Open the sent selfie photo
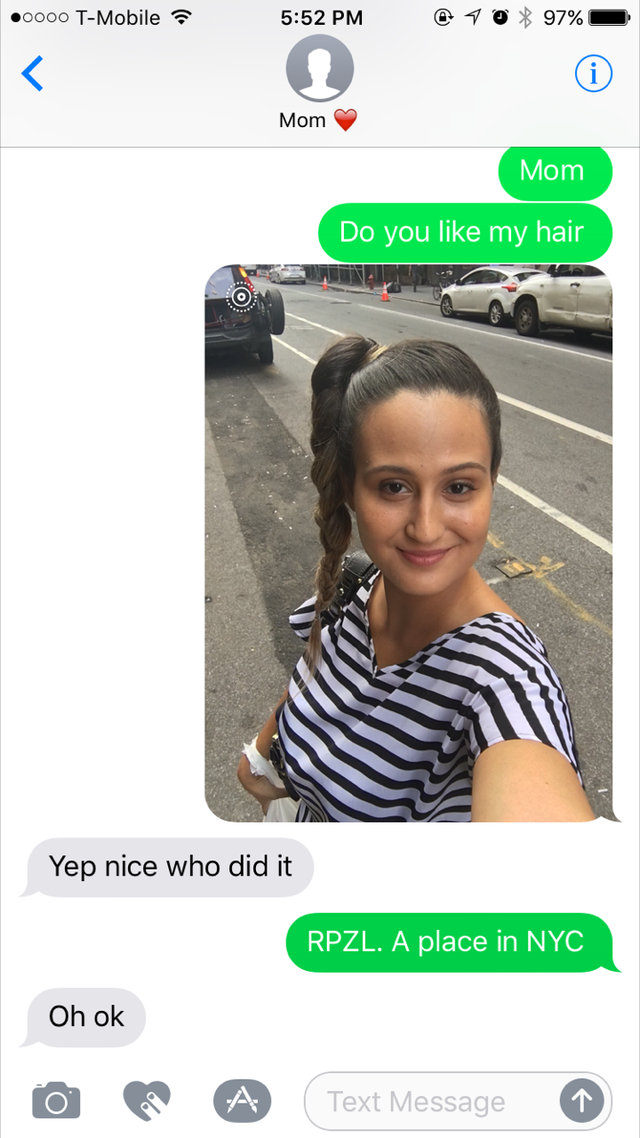The width and height of the screenshot is (640, 1138). 408,543
